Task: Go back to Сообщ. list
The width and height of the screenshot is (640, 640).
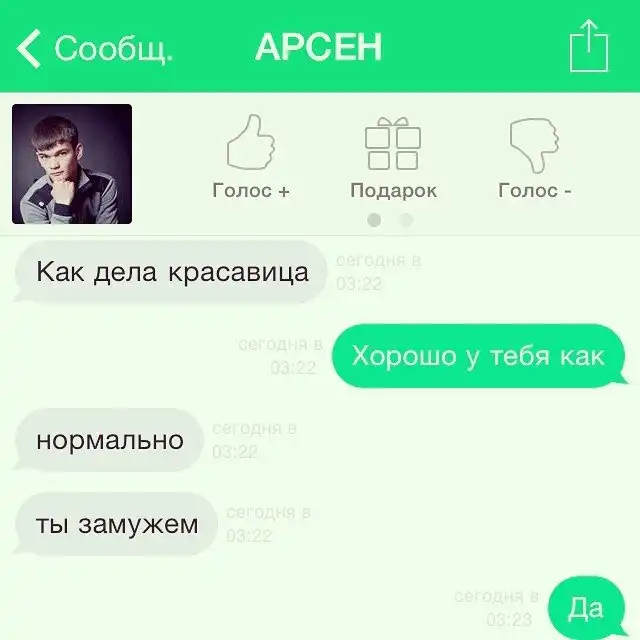Action: pos(95,48)
